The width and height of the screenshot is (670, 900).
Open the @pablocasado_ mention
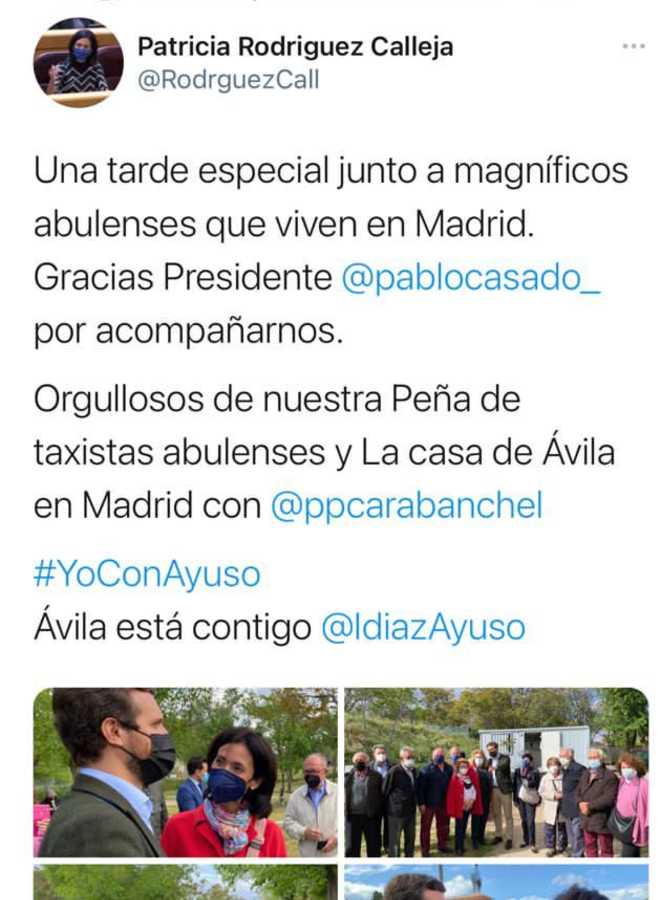pos(470,278)
